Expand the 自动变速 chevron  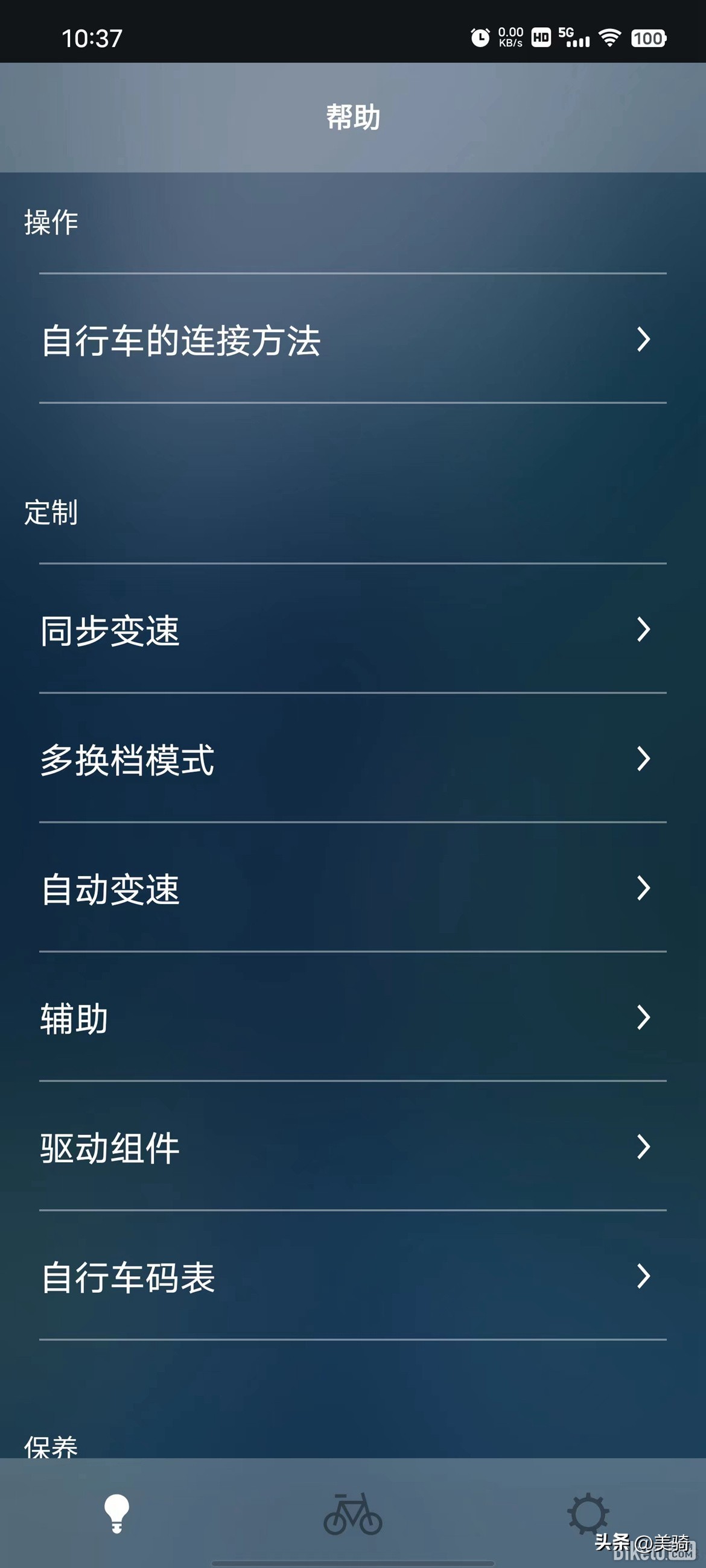[x=643, y=890]
